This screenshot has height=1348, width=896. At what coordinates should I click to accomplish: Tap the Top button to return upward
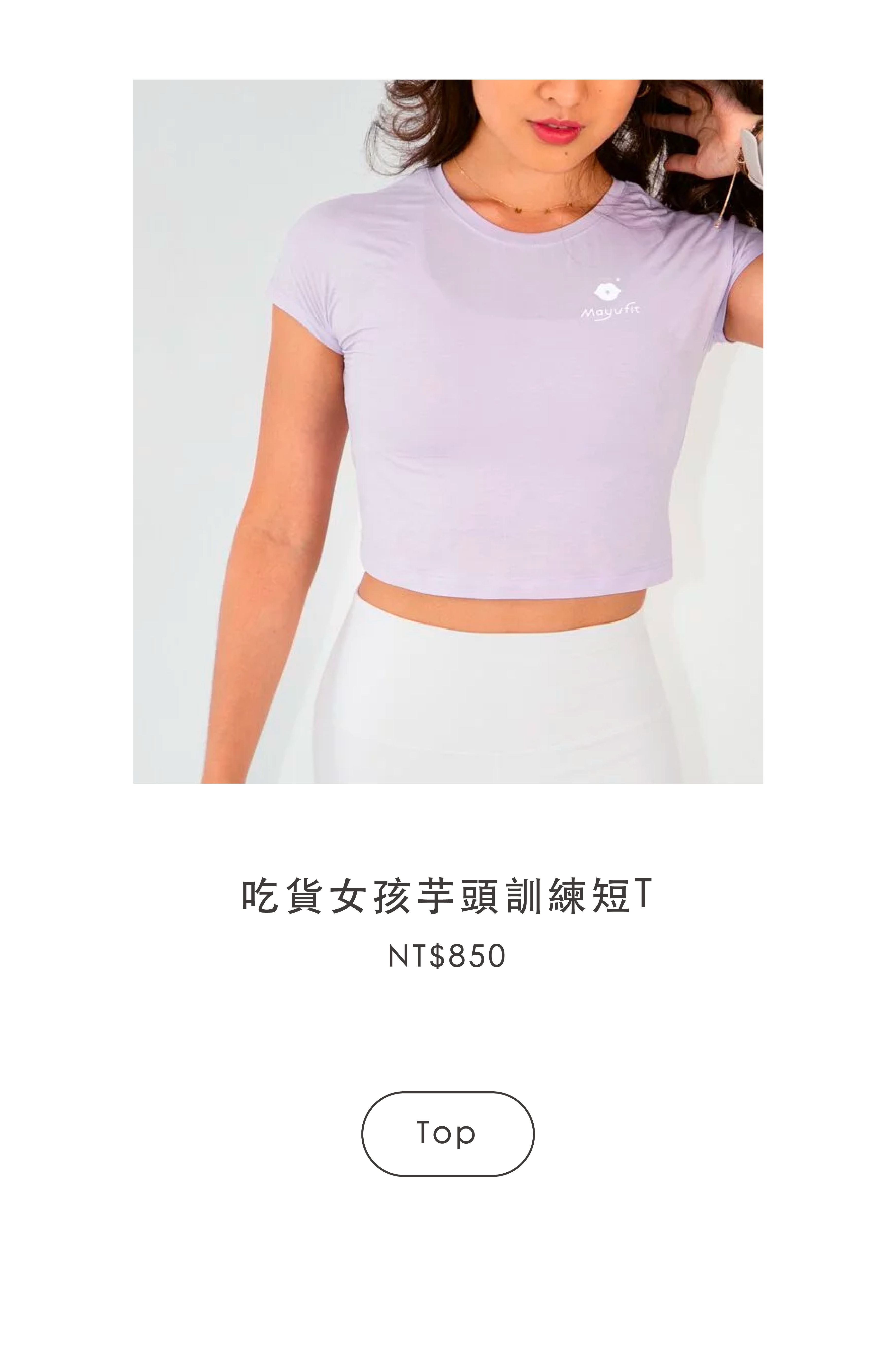click(x=448, y=1134)
